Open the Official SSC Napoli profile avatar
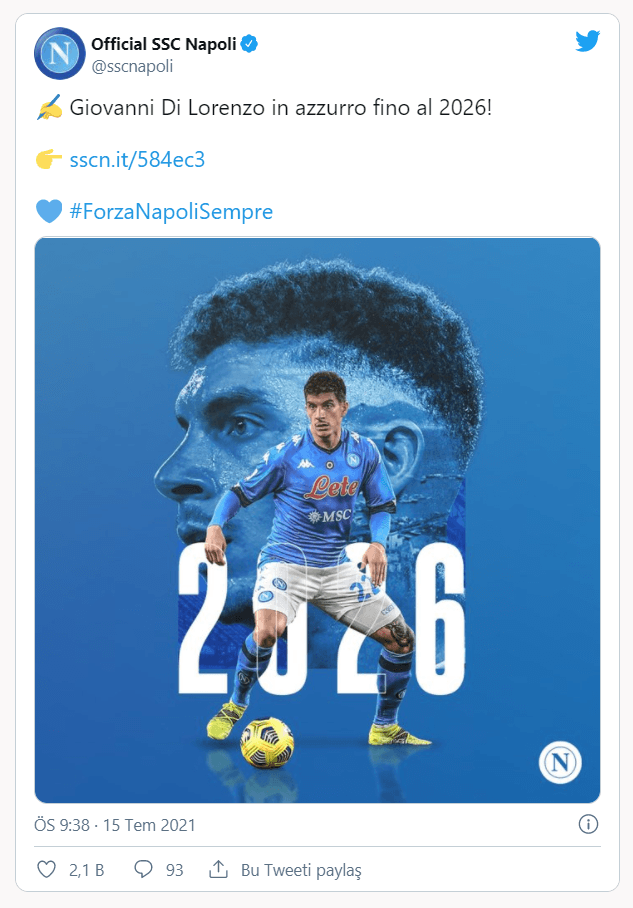The image size is (633, 908). (59, 54)
